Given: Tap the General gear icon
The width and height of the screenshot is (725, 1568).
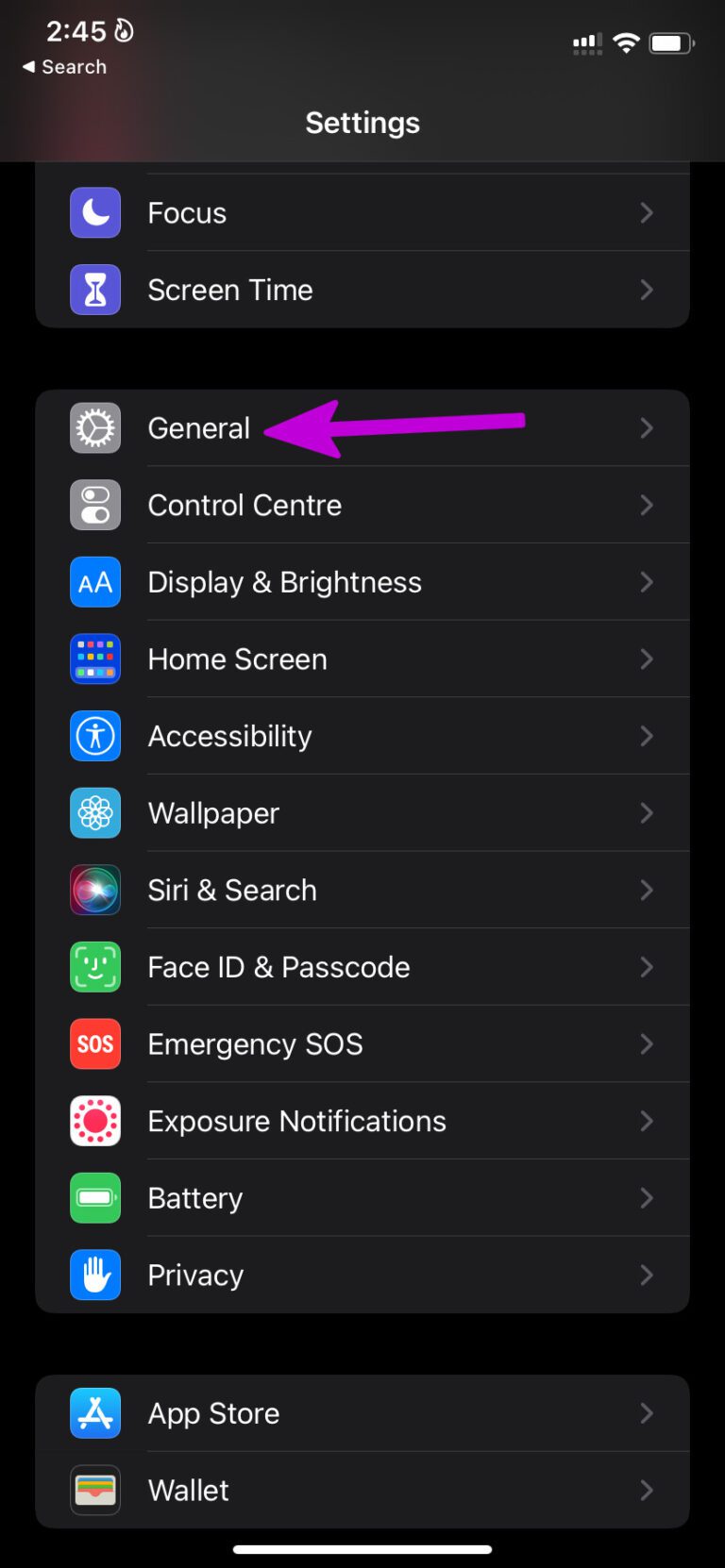Looking at the screenshot, I should coord(94,427).
